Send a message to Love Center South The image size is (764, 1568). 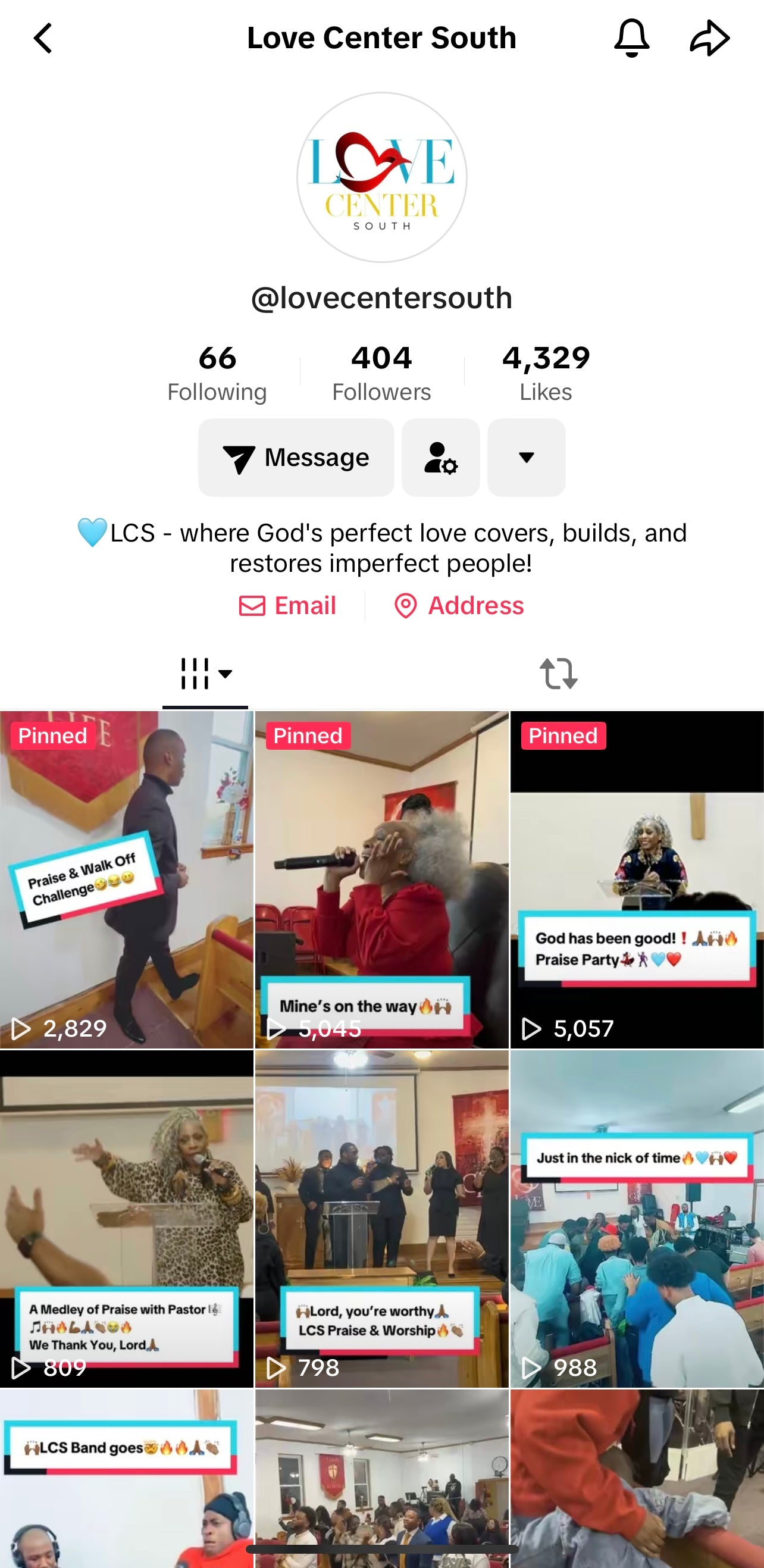pos(296,457)
